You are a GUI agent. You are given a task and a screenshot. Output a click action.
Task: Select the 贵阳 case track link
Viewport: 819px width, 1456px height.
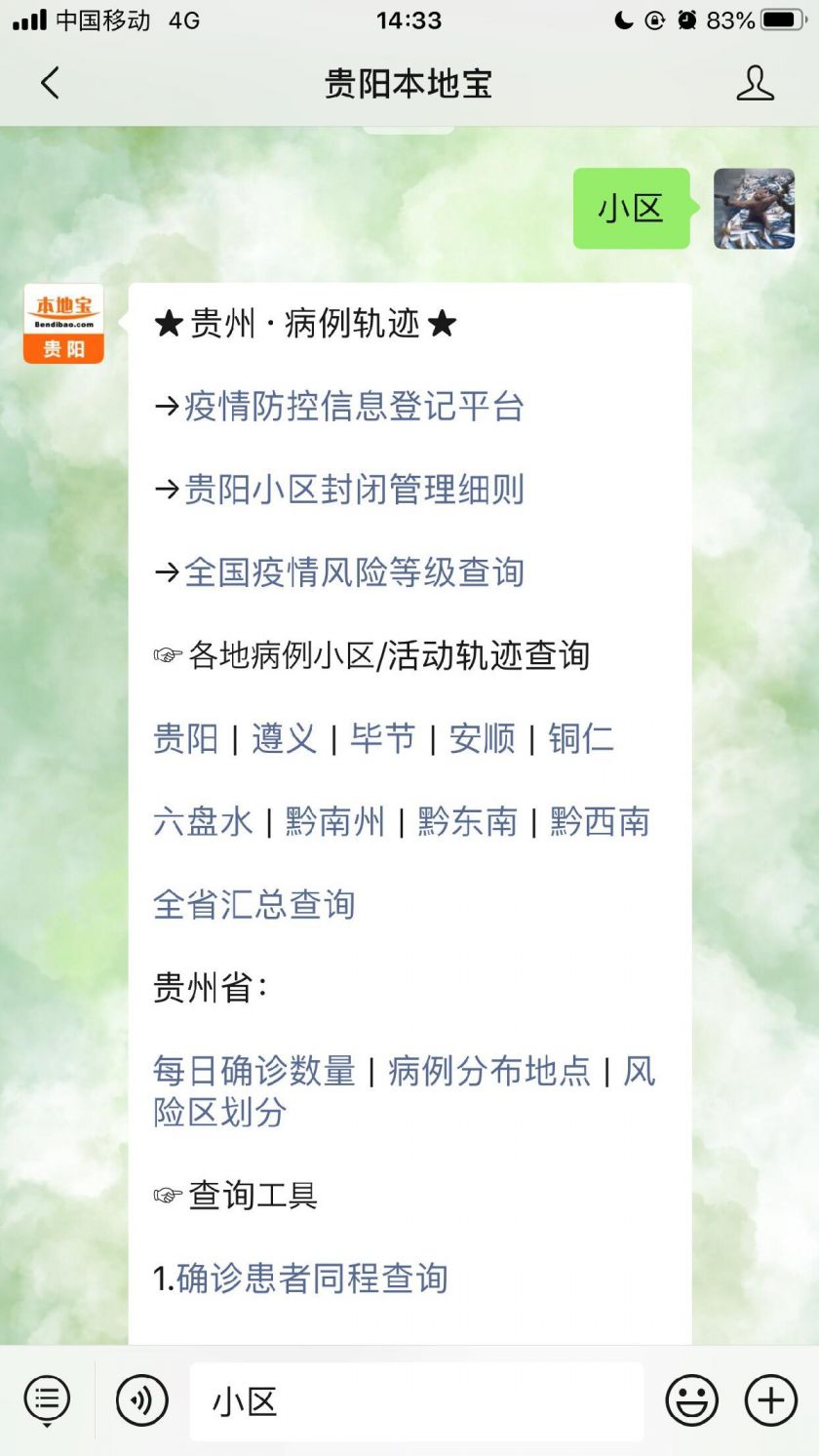[185, 738]
